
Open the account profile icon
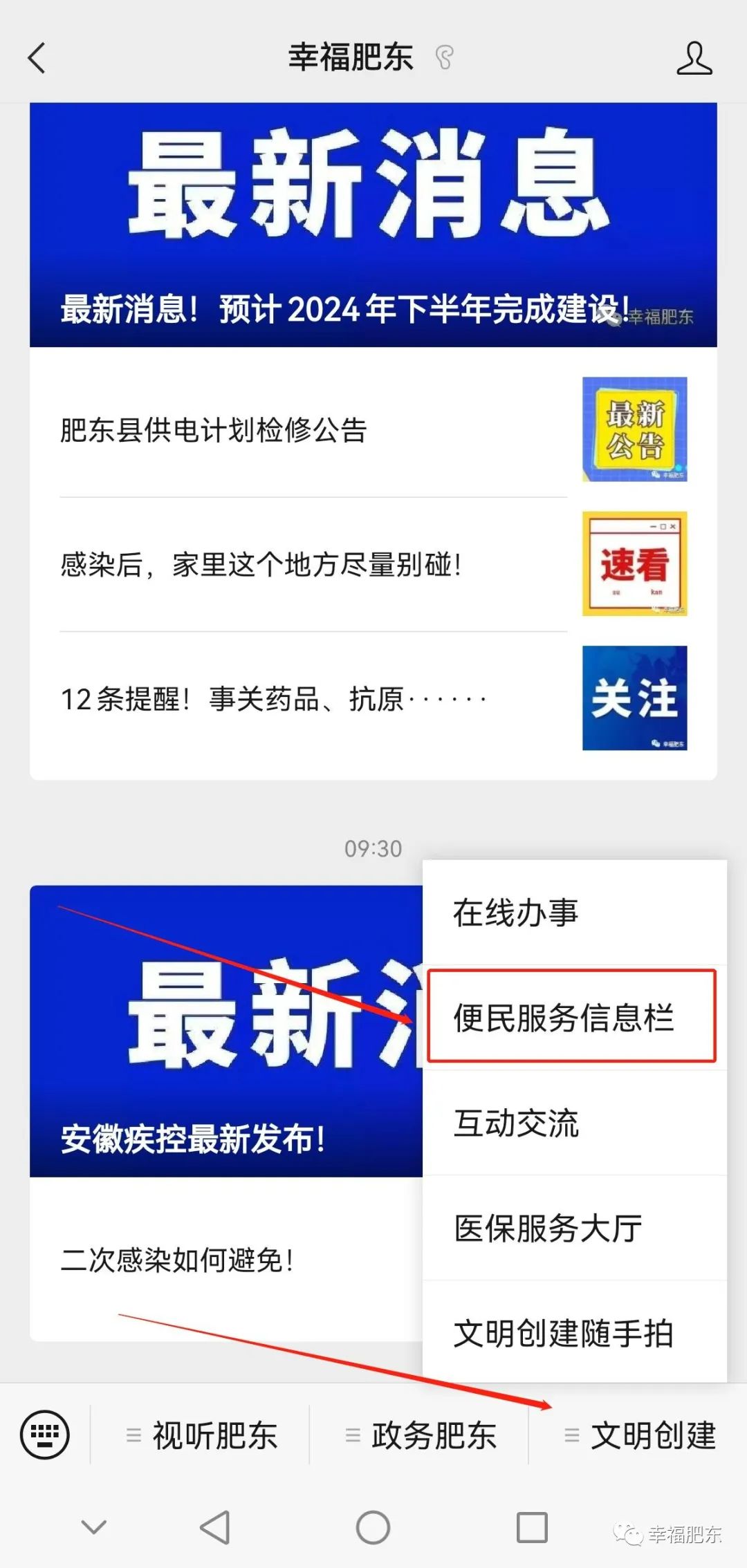pos(694,57)
